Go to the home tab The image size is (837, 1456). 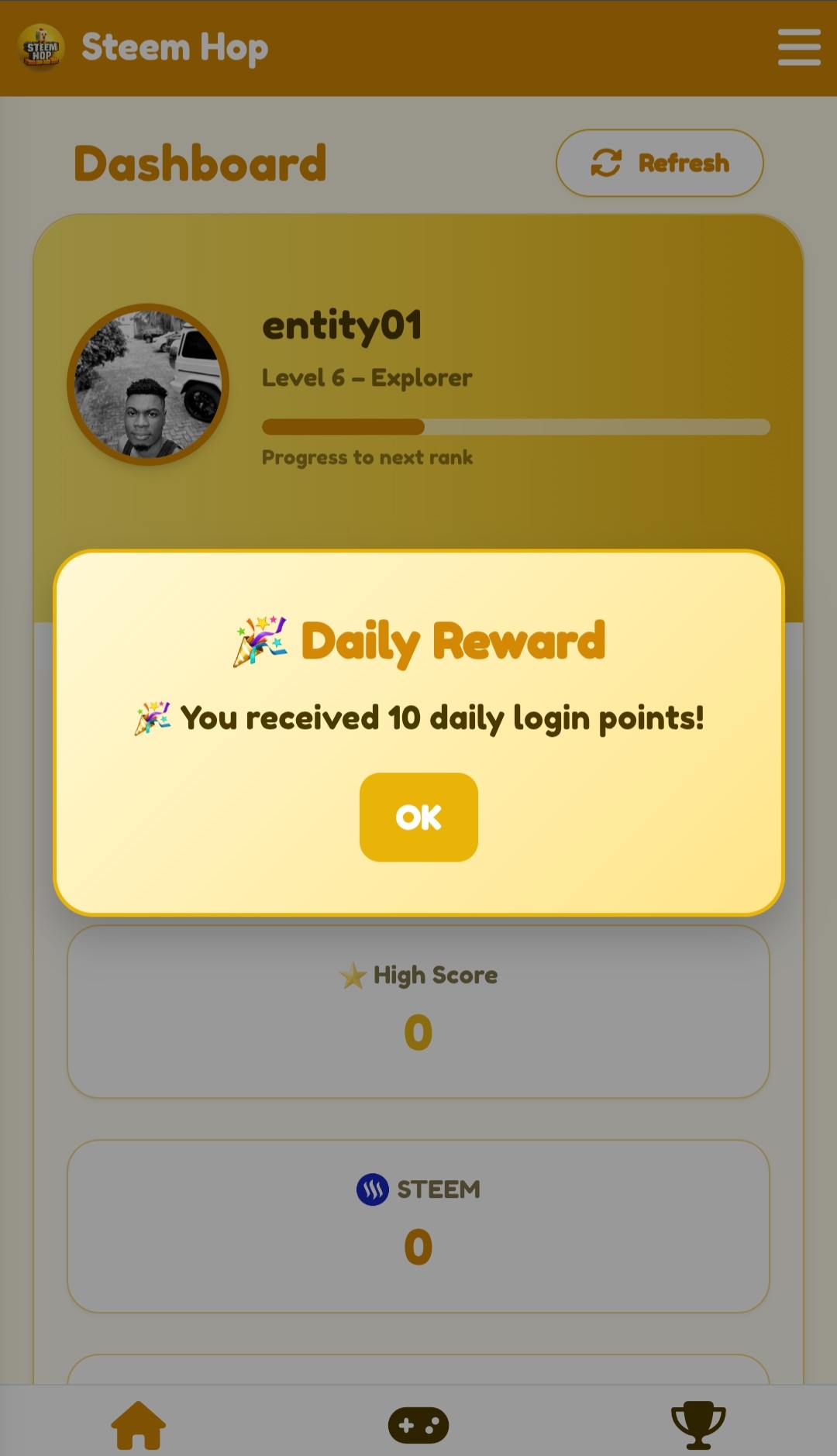139,1424
